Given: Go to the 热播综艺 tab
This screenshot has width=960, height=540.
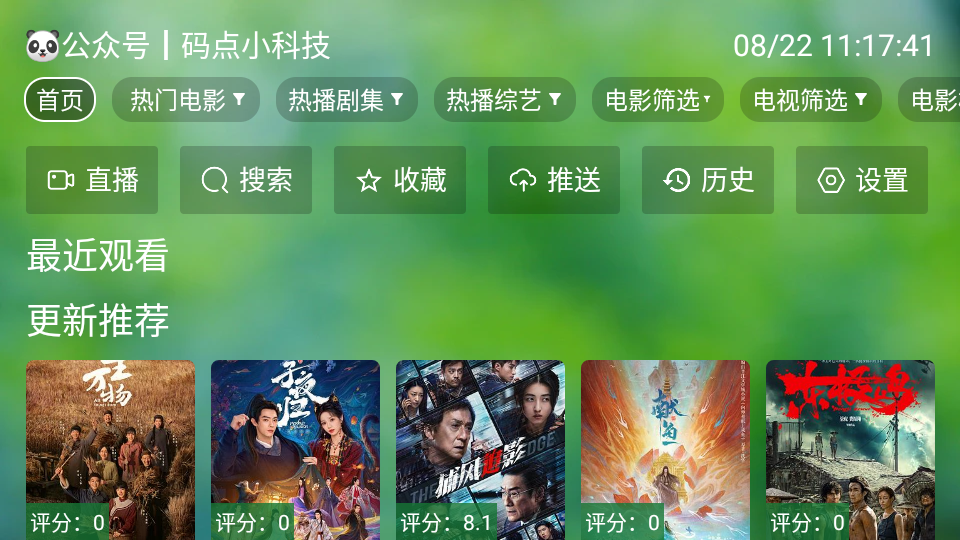Looking at the screenshot, I should tap(504, 100).
